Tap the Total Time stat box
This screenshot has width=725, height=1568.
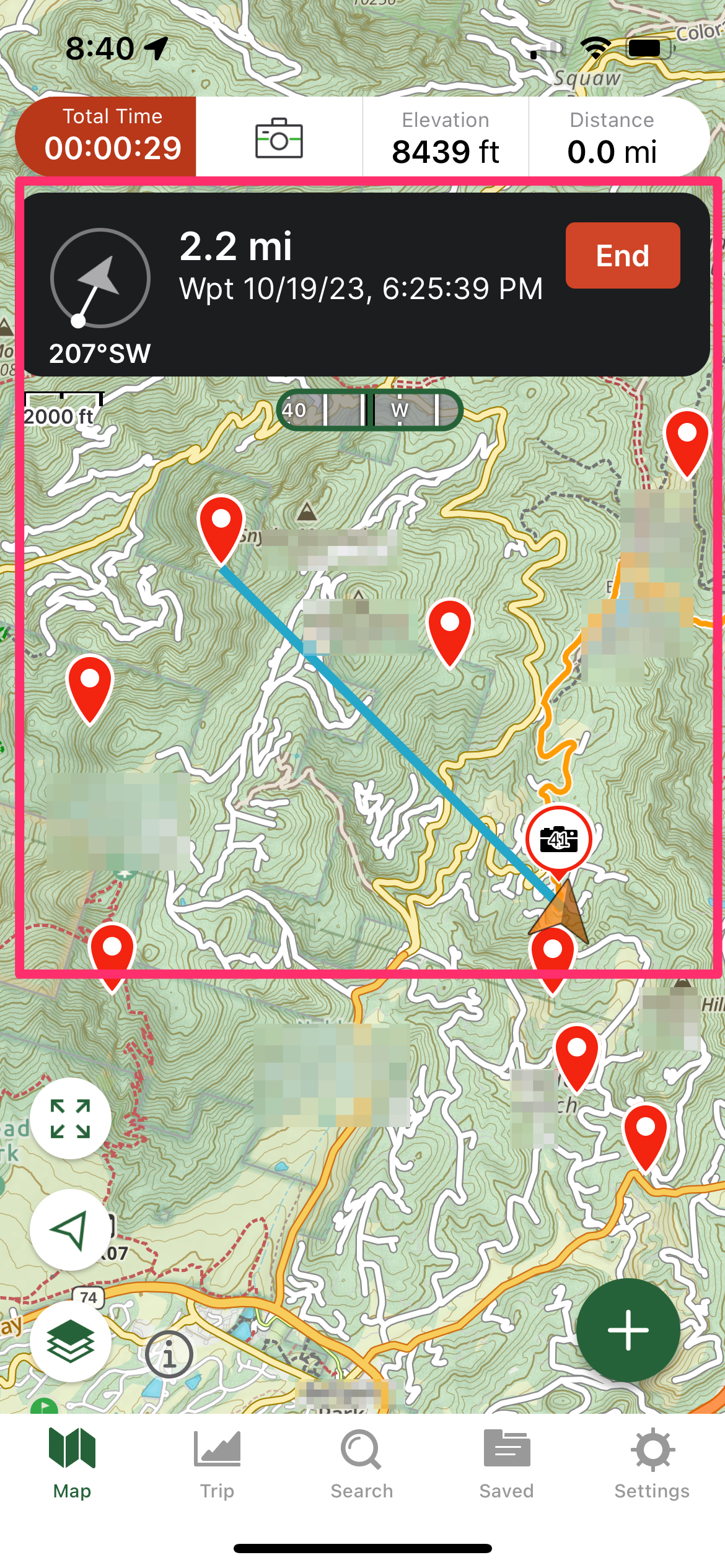107,136
